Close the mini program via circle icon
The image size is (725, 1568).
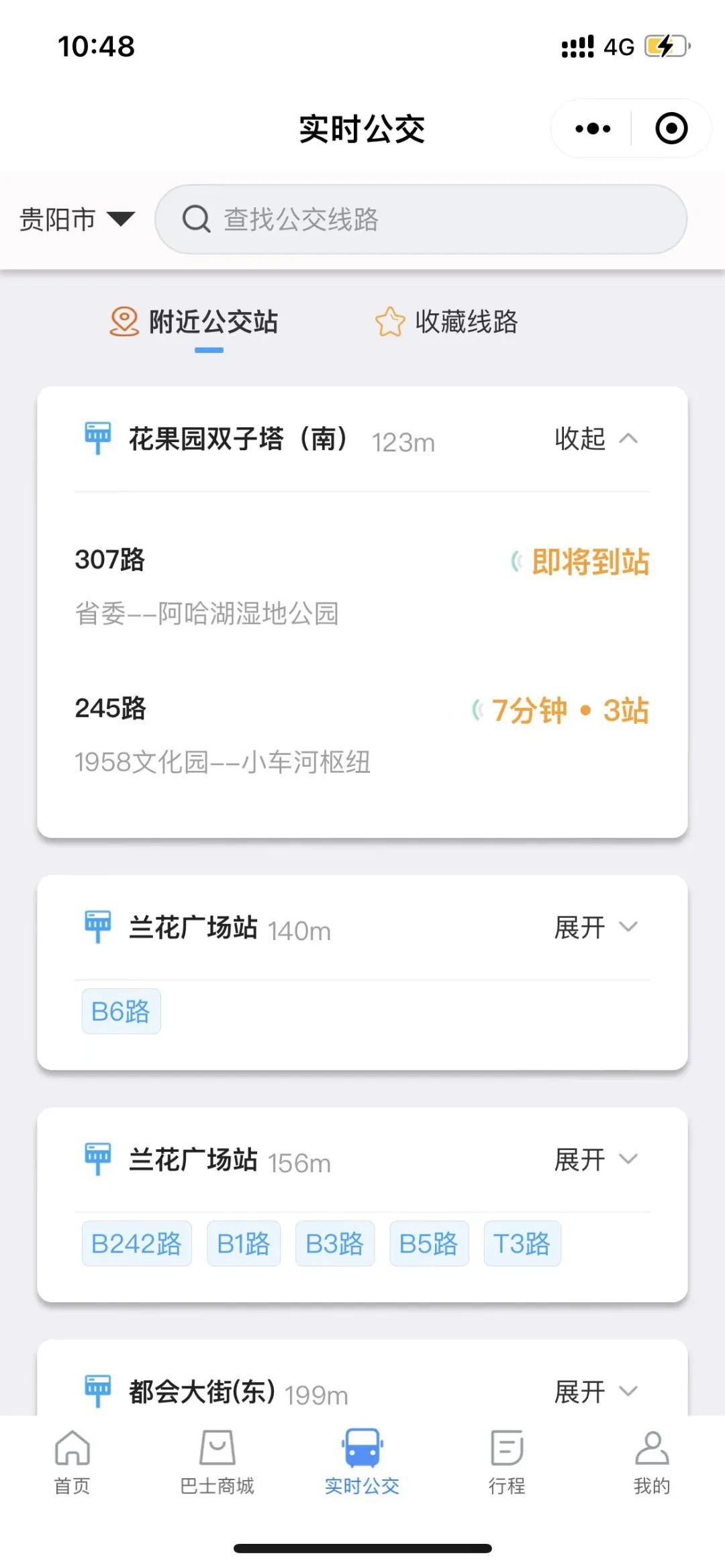pyautogui.click(x=671, y=129)
